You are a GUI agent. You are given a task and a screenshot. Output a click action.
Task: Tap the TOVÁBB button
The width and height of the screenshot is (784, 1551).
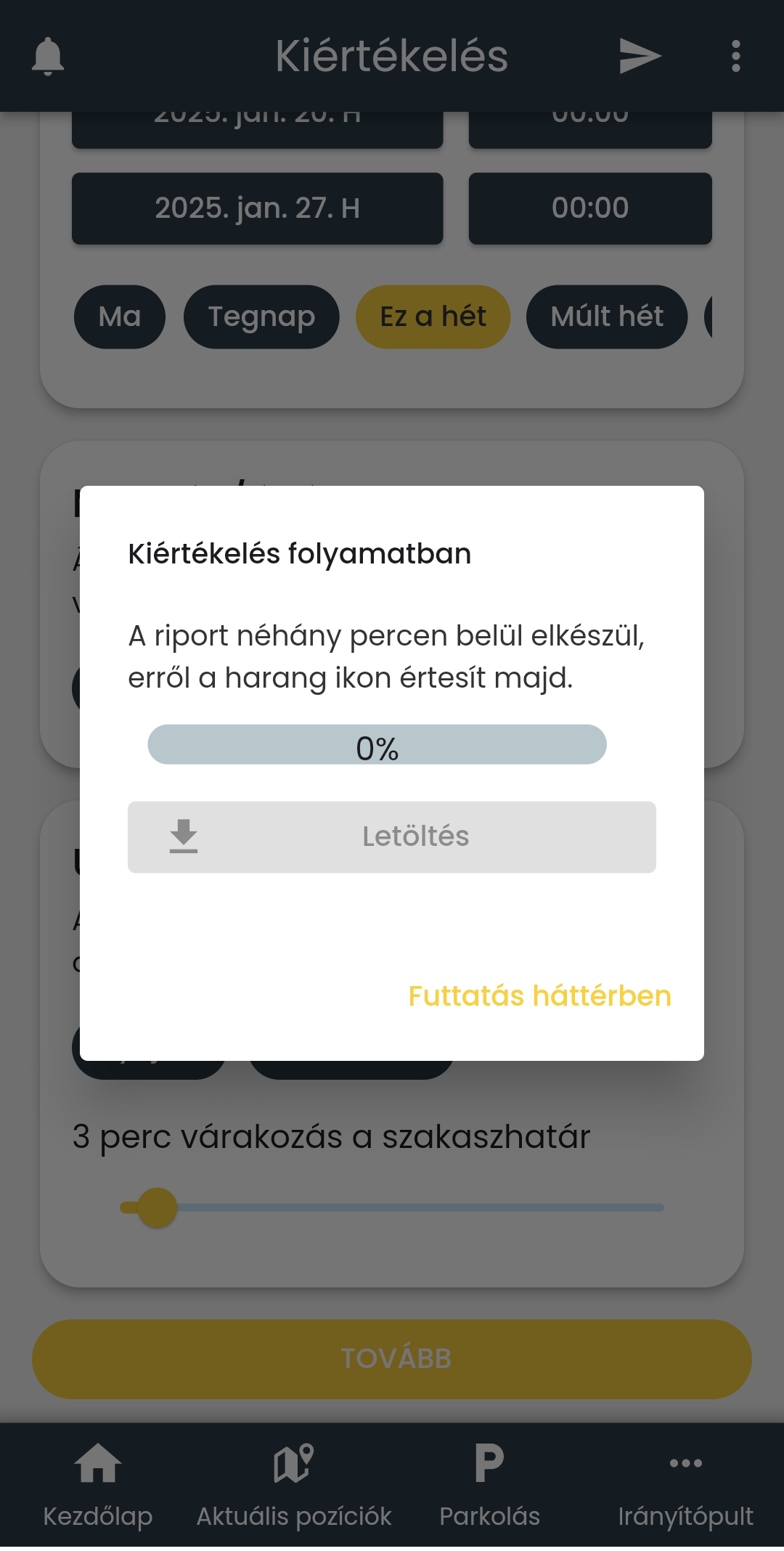tap(392, 1359)
